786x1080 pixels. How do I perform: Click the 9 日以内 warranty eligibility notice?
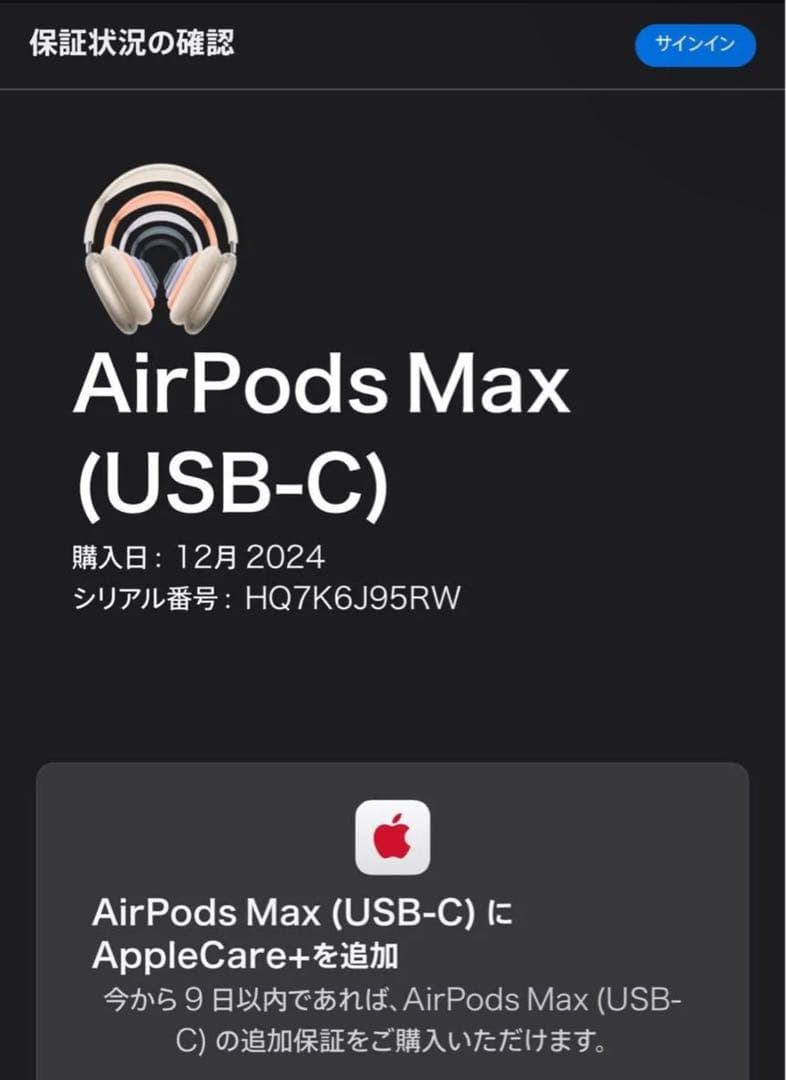coord(393,997)
